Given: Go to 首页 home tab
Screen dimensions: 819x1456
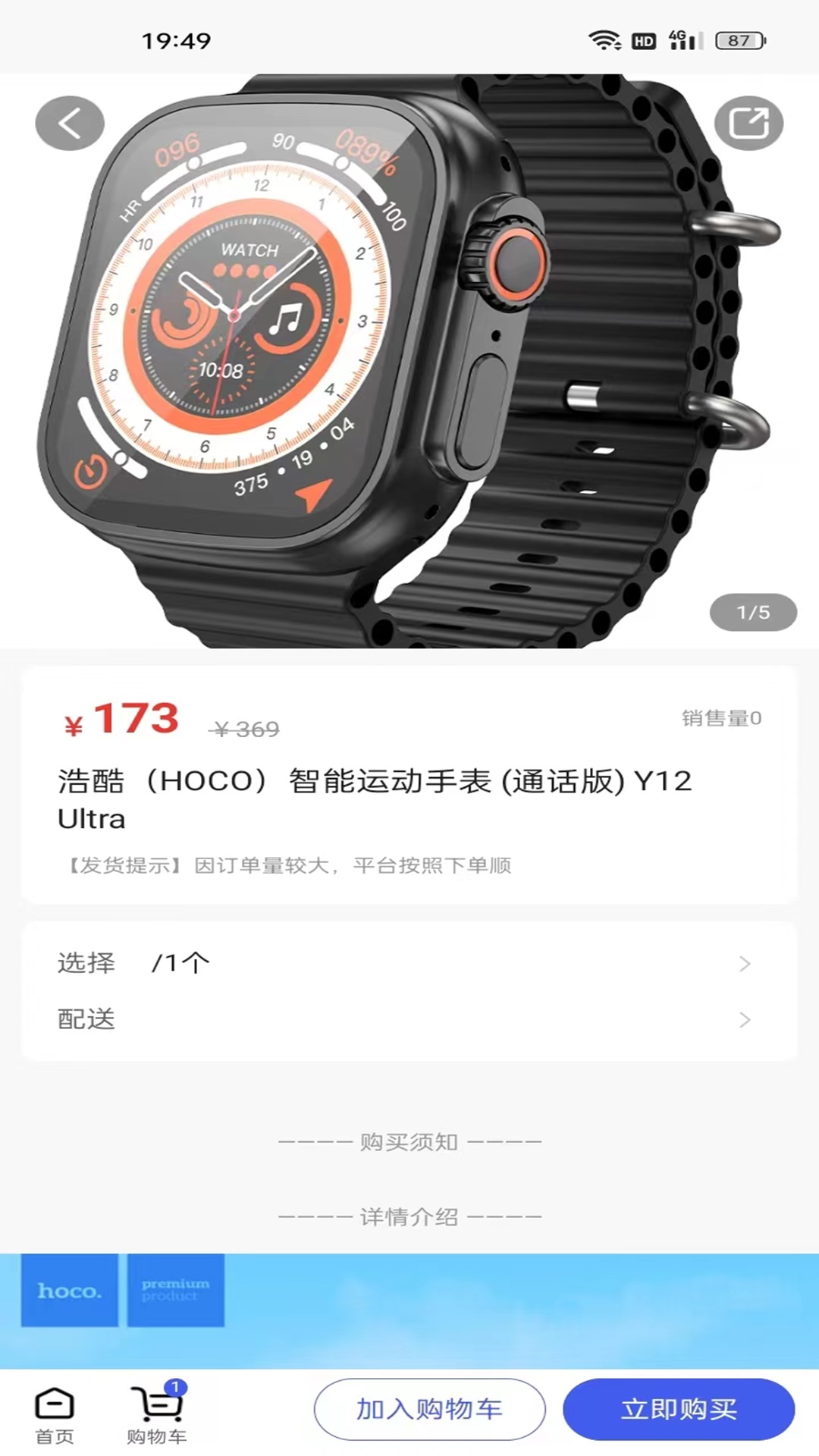Looking at the screenshot, I should coord(55,1414).
